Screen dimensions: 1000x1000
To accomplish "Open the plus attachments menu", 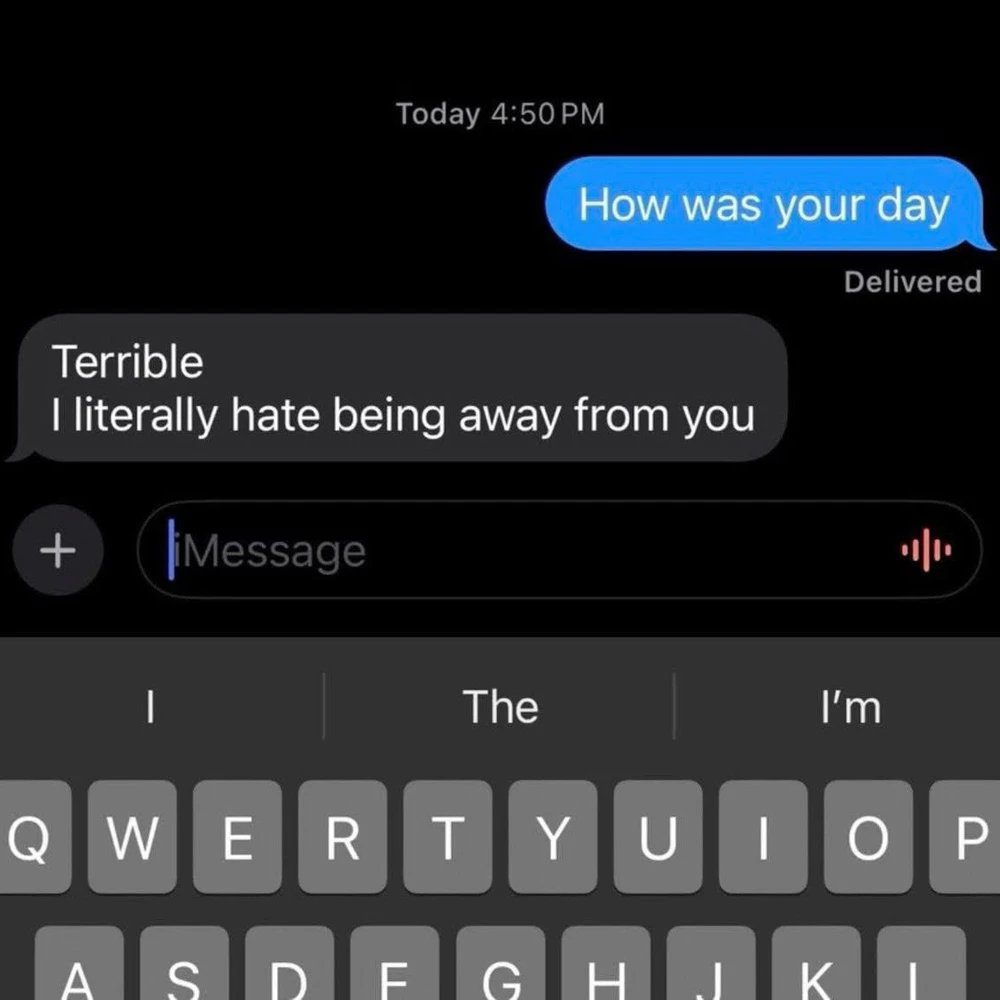I will 58,550.
